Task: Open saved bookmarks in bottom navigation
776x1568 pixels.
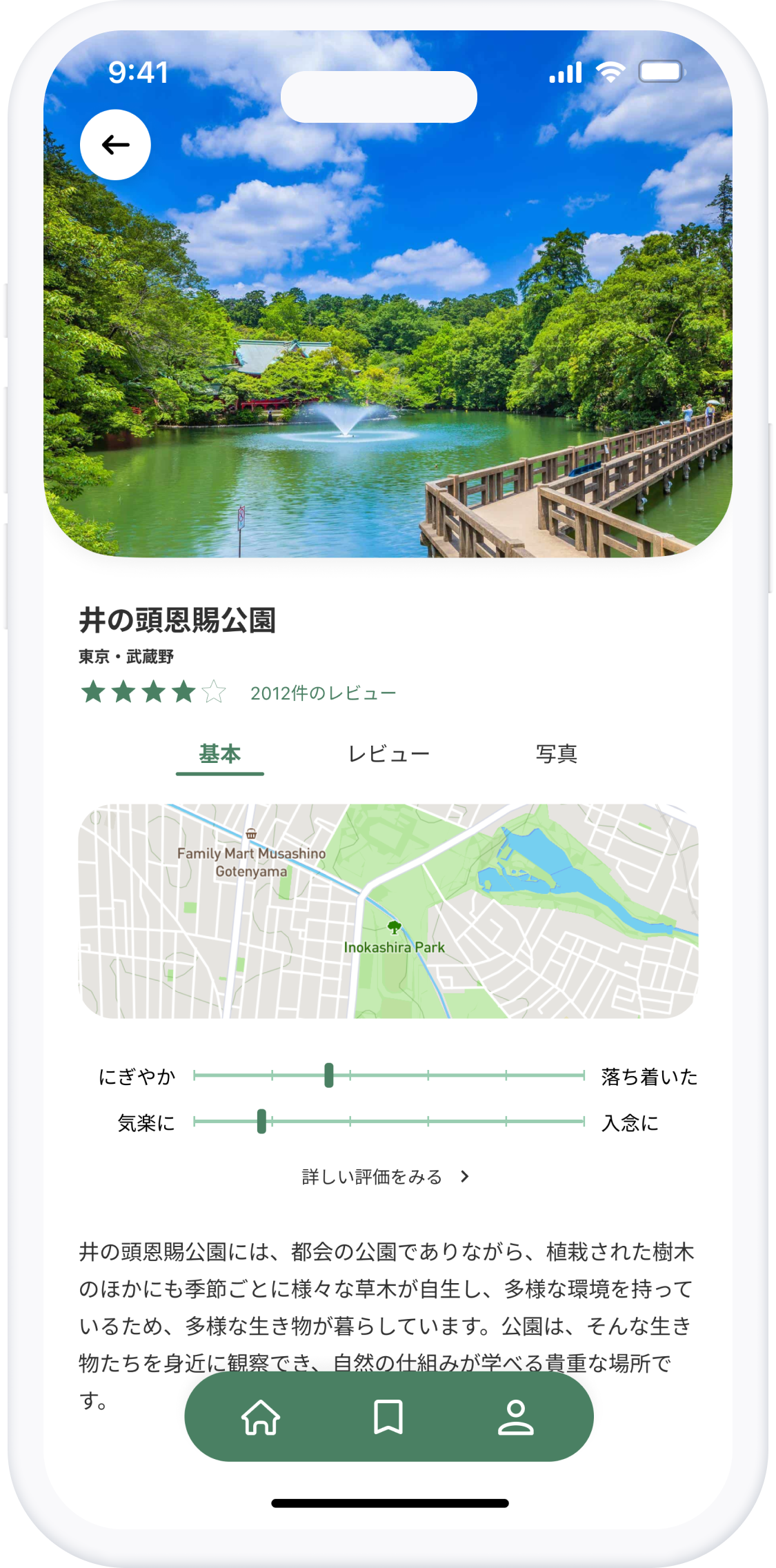Action: click(x=388, y=1417)
